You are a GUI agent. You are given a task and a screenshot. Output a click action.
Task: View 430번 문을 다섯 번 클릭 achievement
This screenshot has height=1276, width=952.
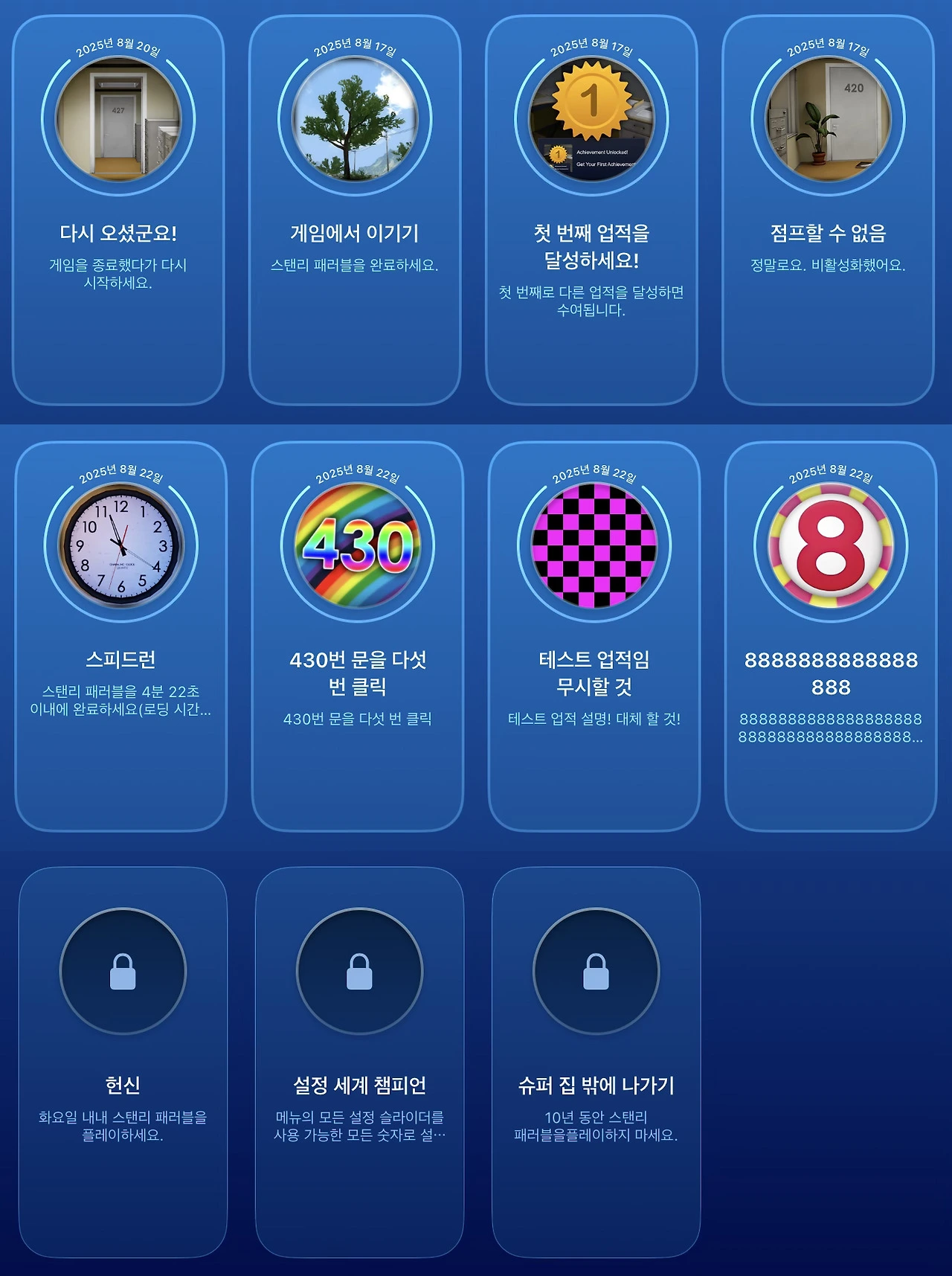click(x=358, y=637)
